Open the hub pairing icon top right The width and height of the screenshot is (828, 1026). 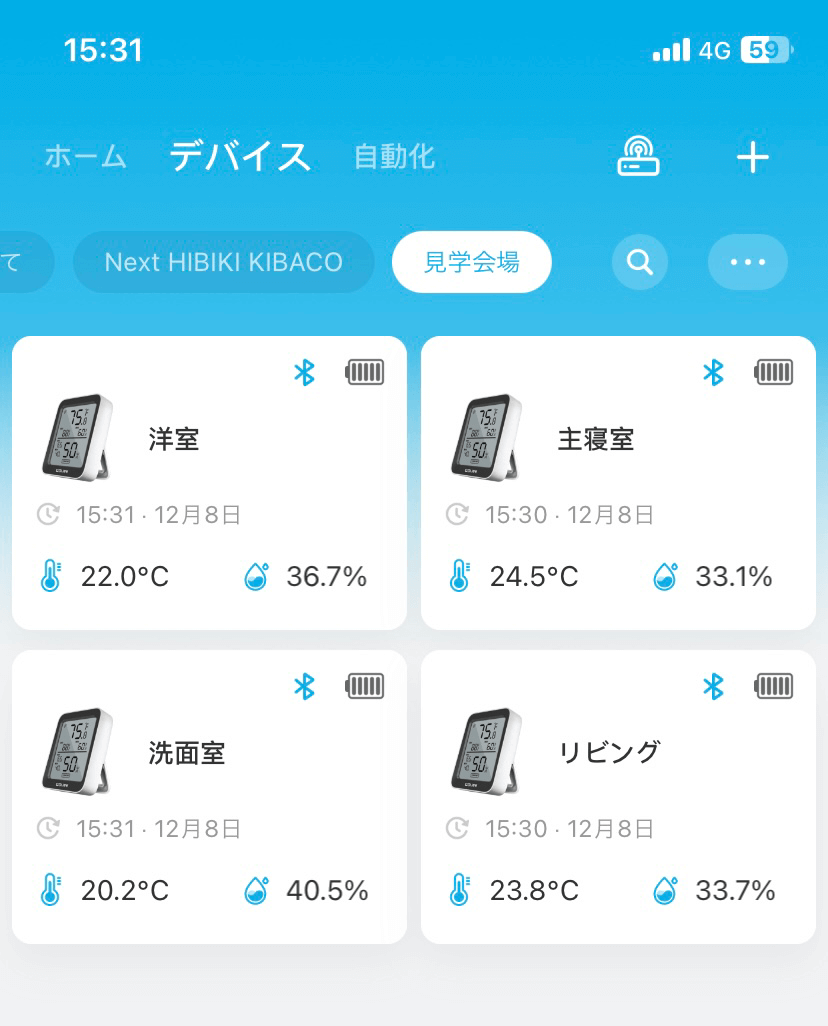click(637, 157)
